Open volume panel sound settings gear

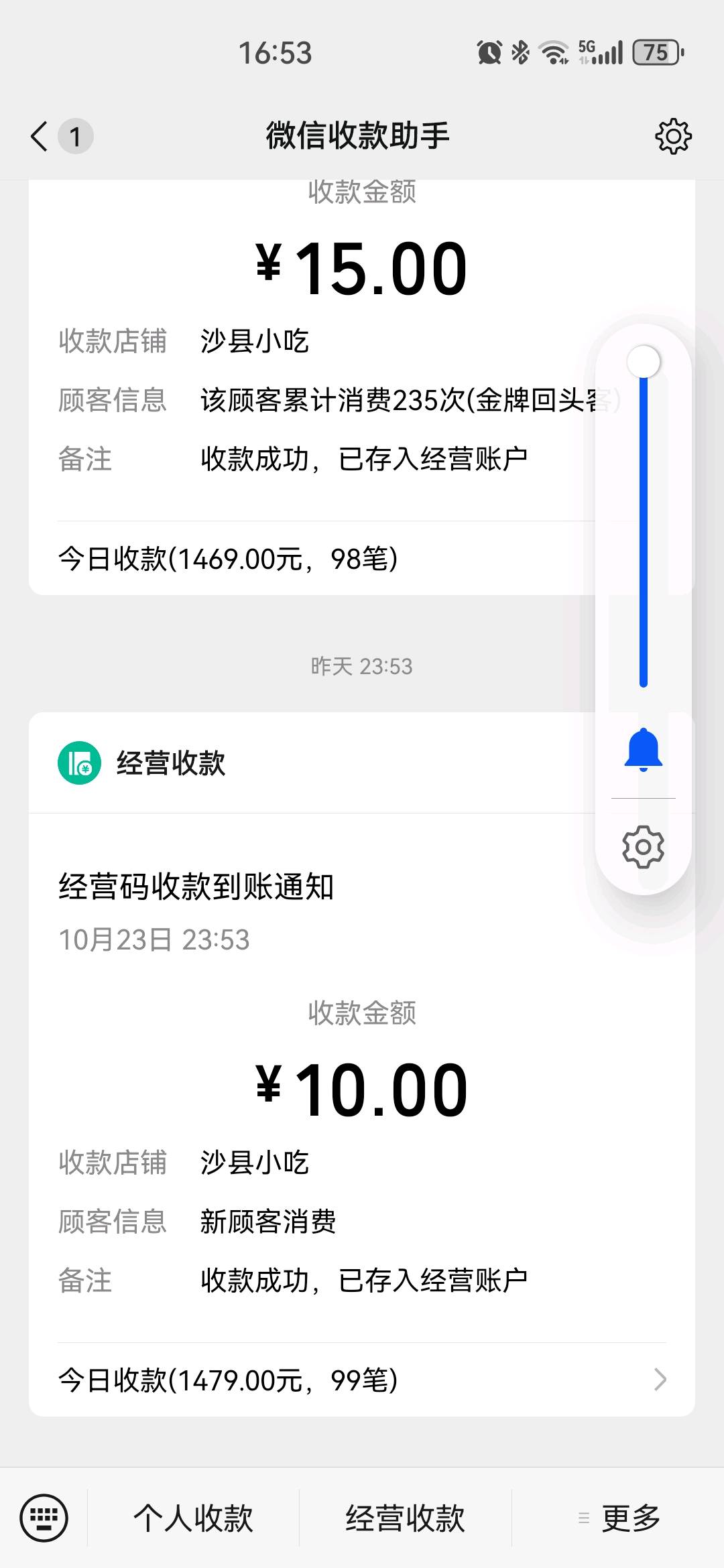click(643, 847)
